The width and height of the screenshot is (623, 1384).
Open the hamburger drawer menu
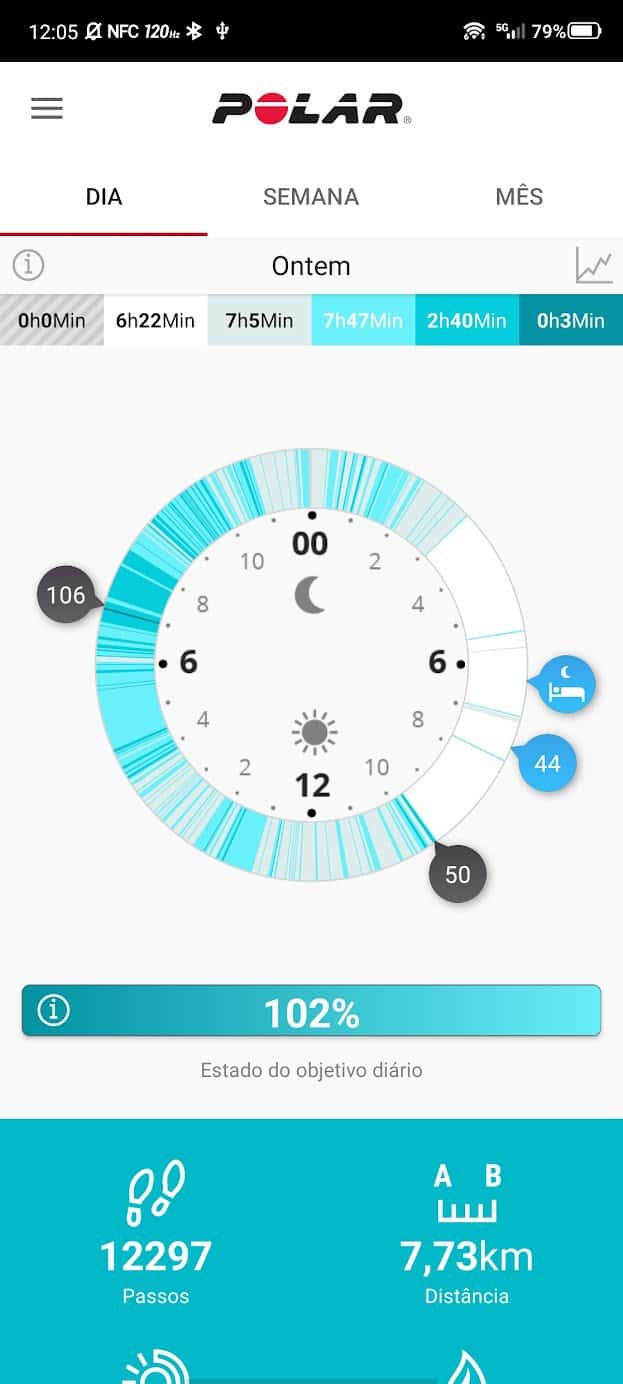click(47, 109)
